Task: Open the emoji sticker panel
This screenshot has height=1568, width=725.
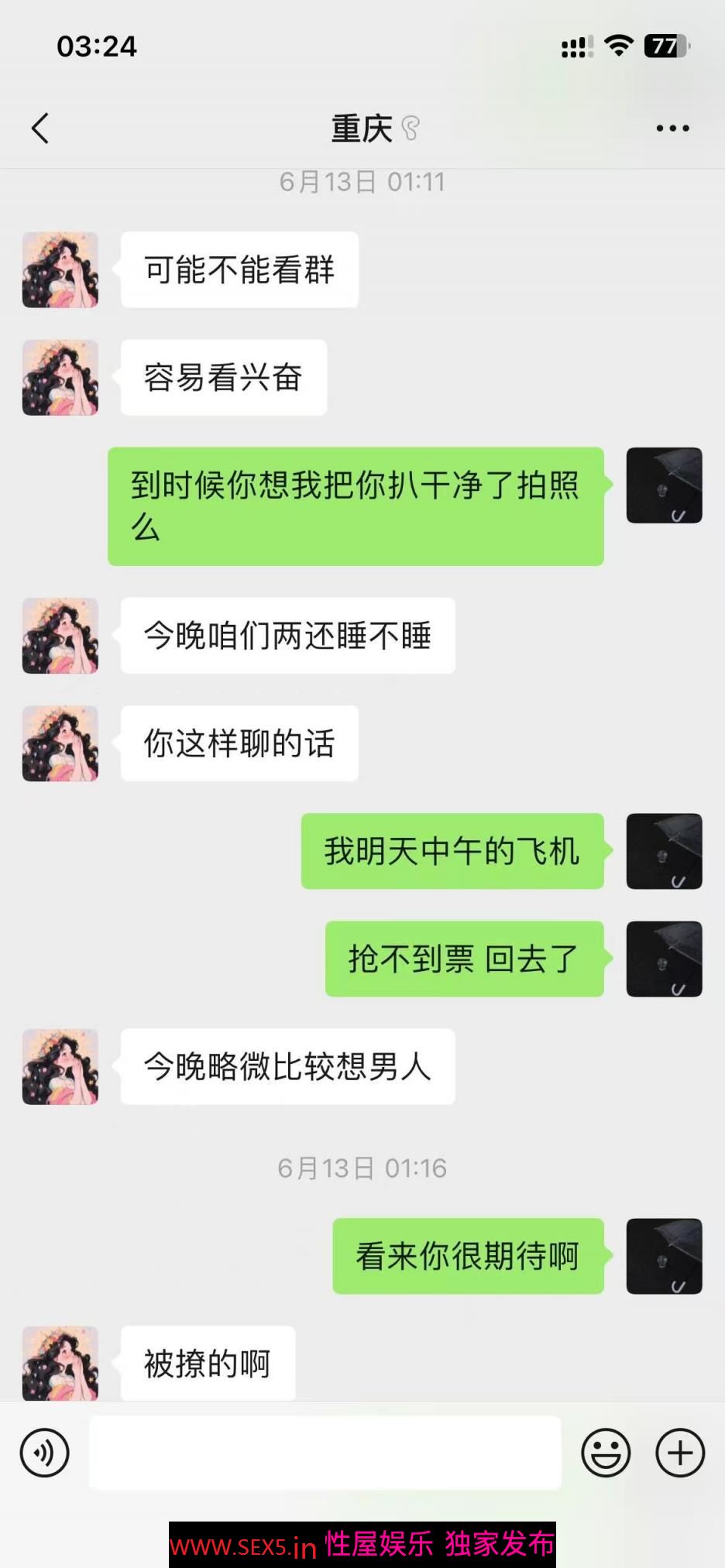Action: click(606, 1453)
